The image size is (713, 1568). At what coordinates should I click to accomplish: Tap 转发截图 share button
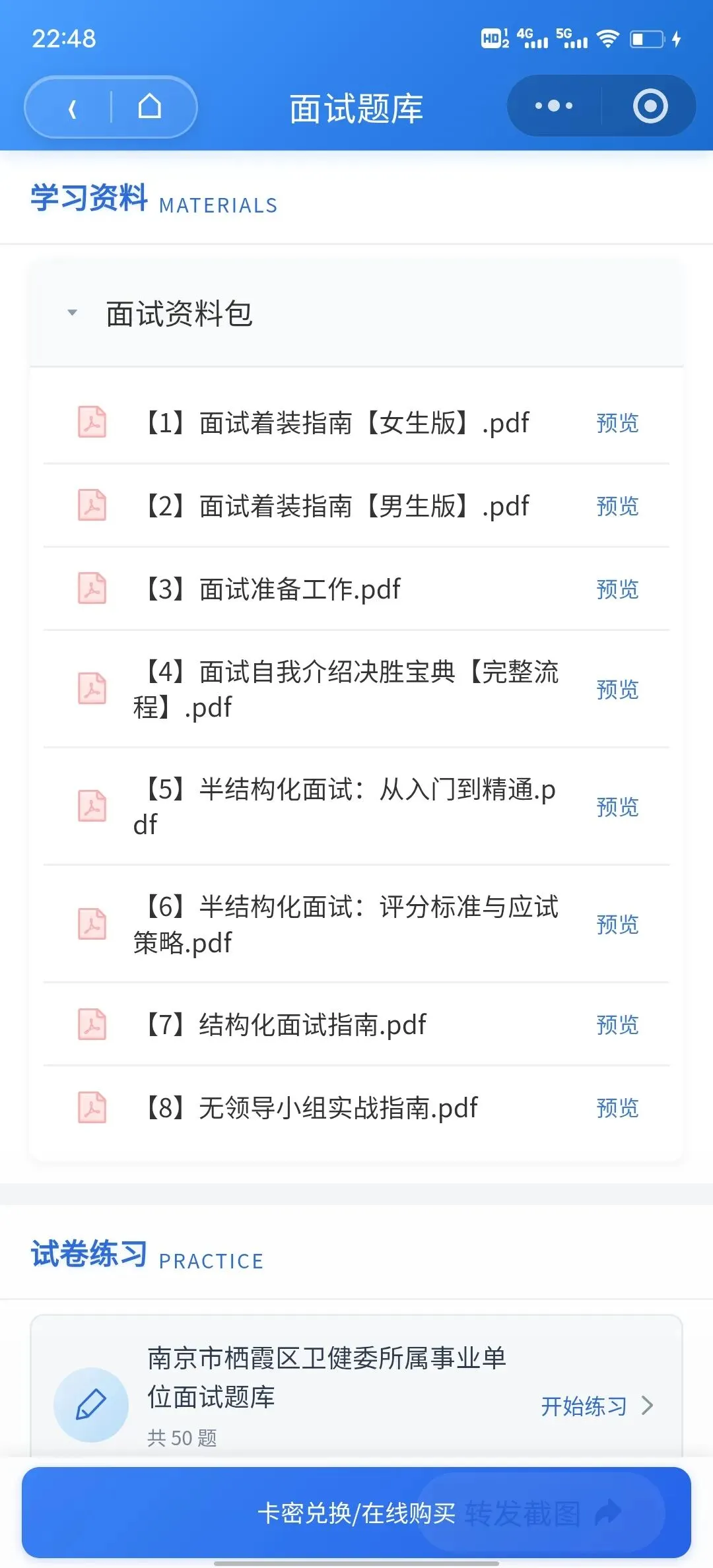[541, 1513]
